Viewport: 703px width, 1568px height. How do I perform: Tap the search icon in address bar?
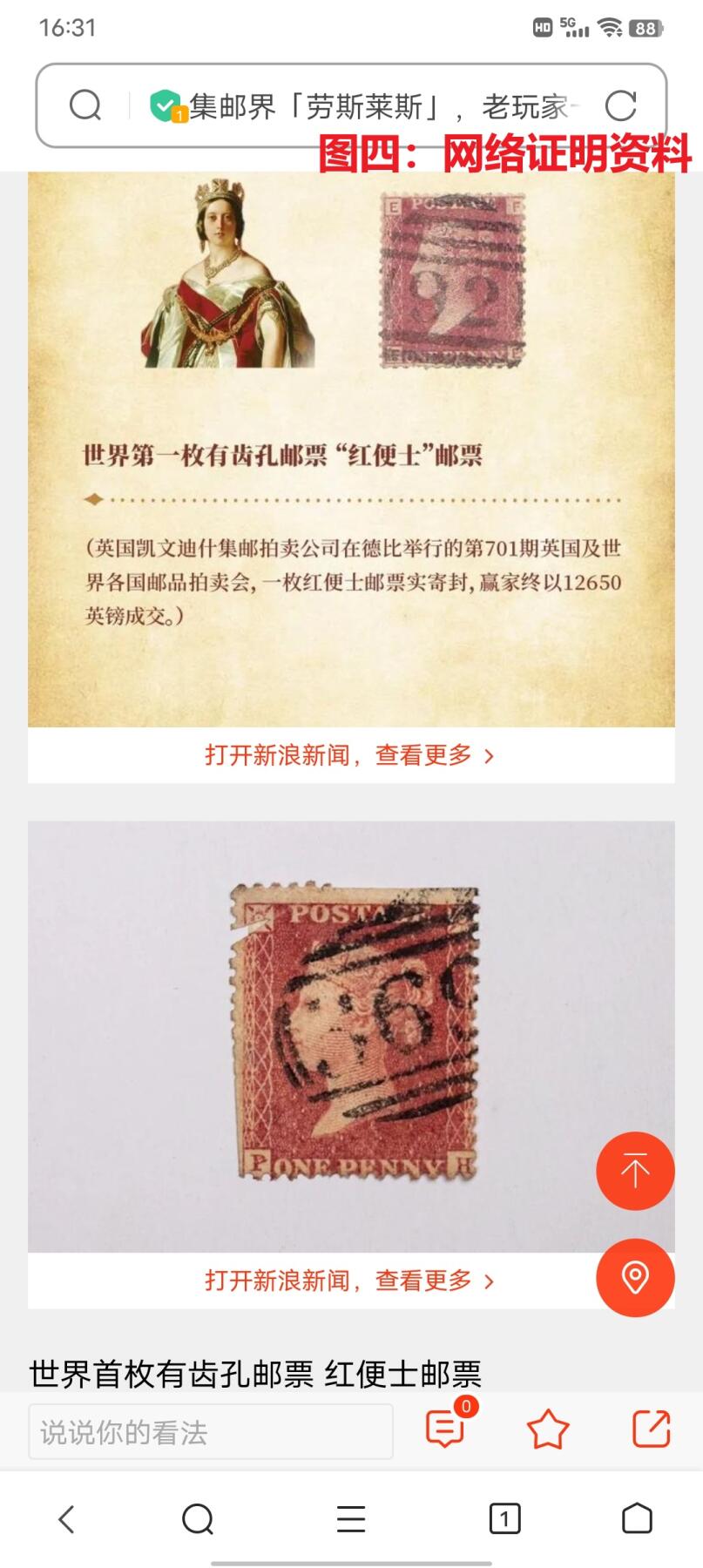[x=85, y=105]
